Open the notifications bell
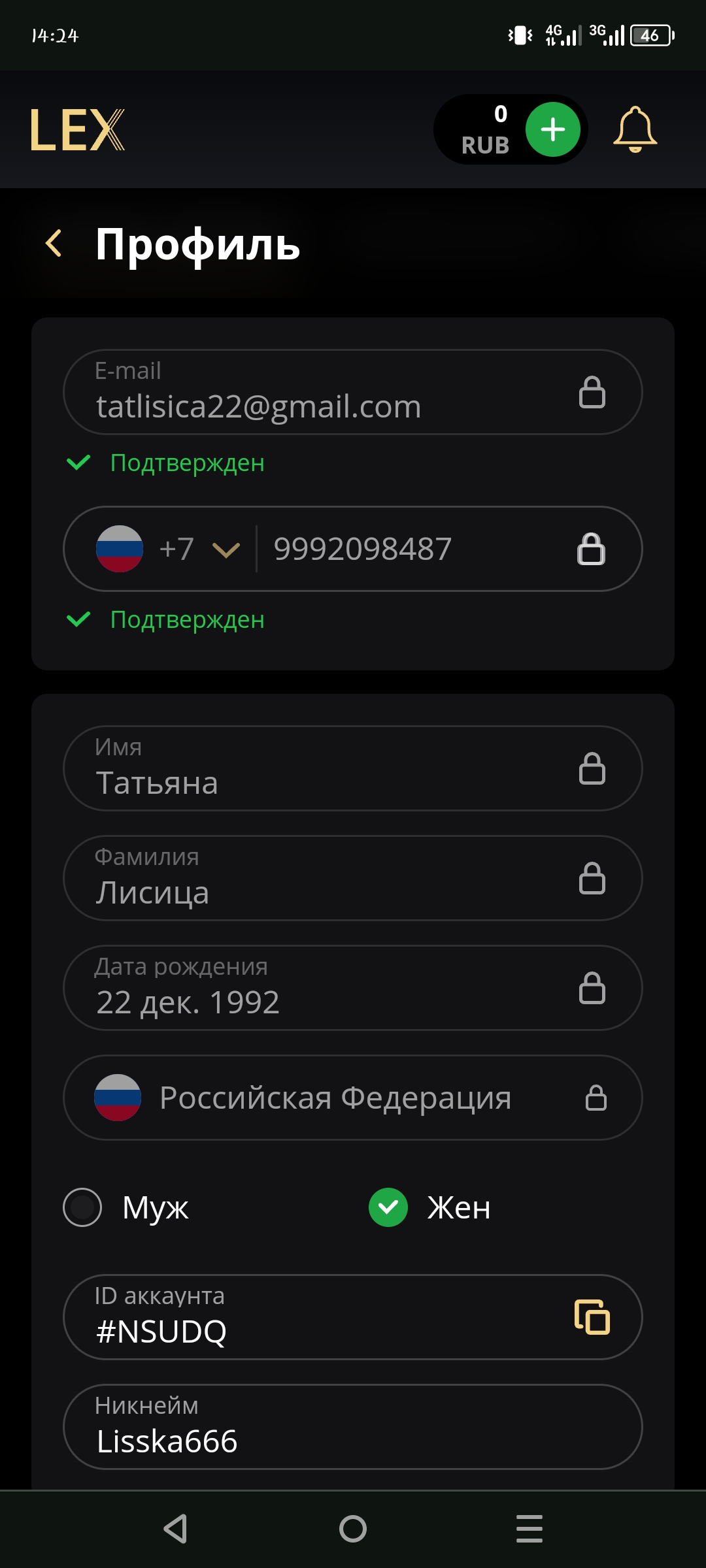The image size is (706, 1568). pyautogui.click(x=635, y=129)
